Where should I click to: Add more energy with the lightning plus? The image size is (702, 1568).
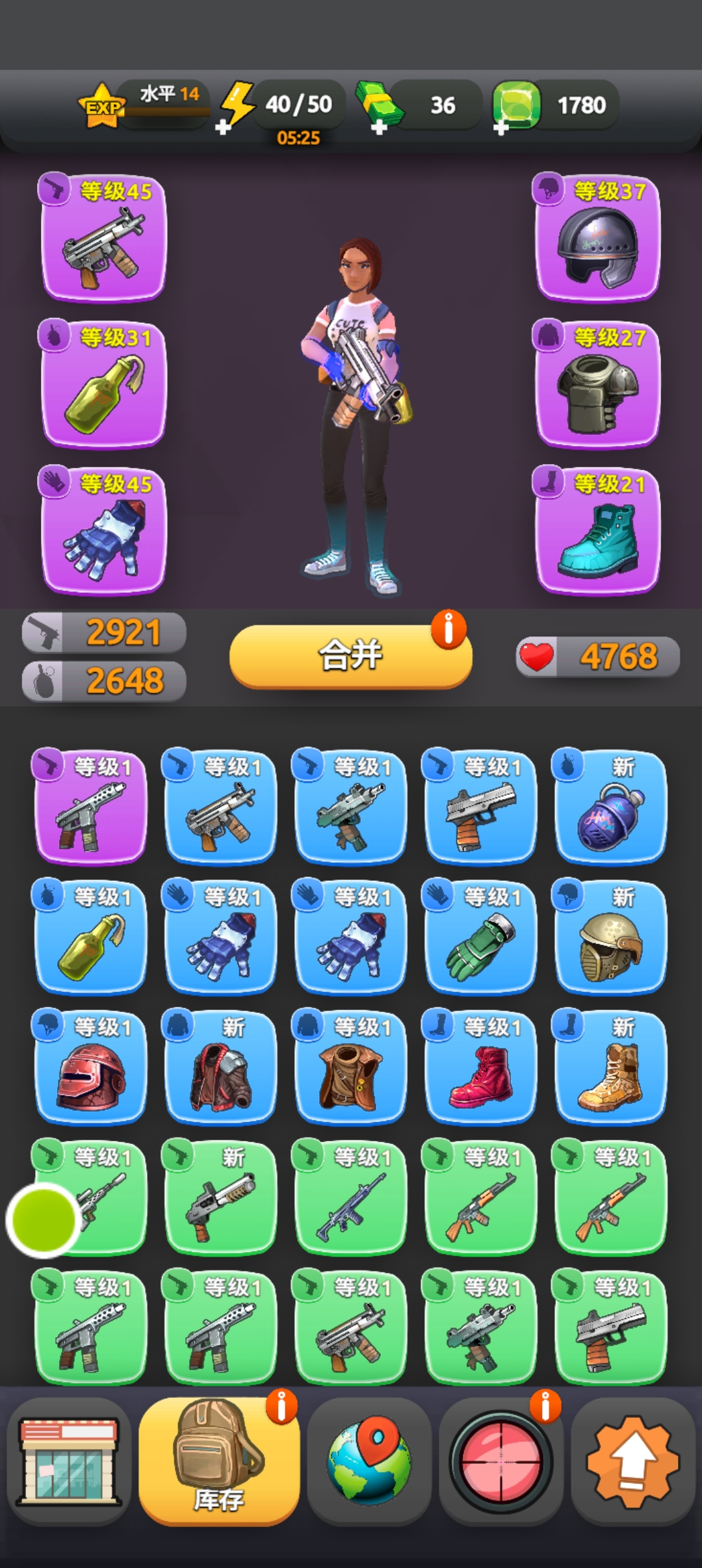tap(224, 127)
